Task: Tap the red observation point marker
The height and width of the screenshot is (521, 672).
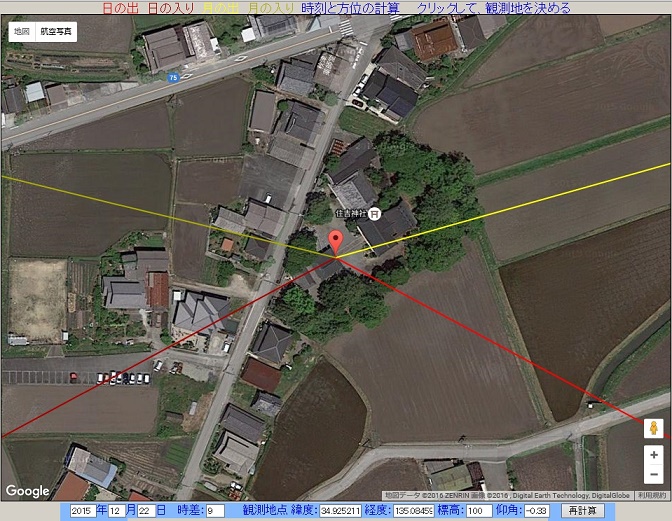Action: [x=336, y=241]
